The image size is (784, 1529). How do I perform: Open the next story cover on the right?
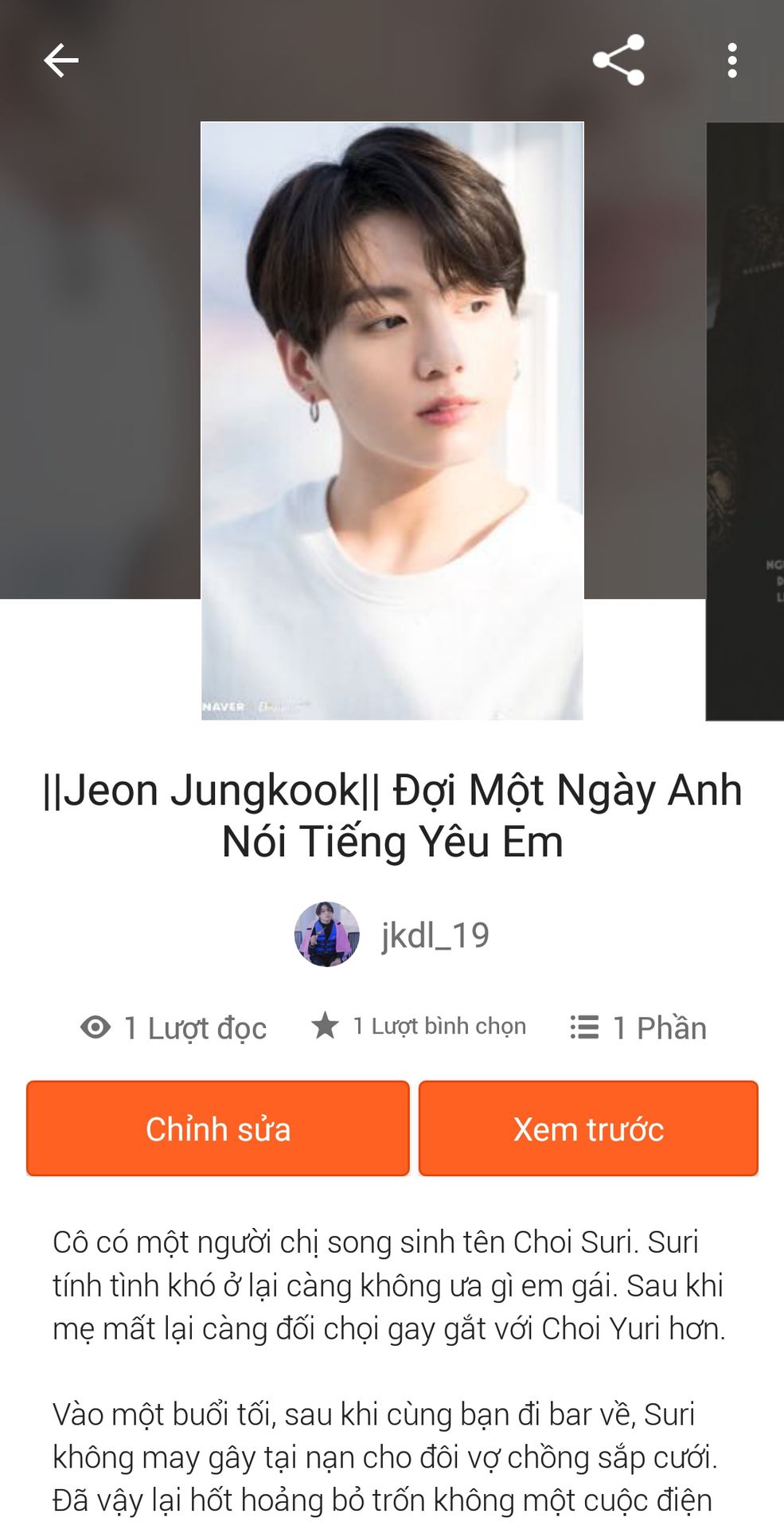pyautogui.click(x=745, y=422)
